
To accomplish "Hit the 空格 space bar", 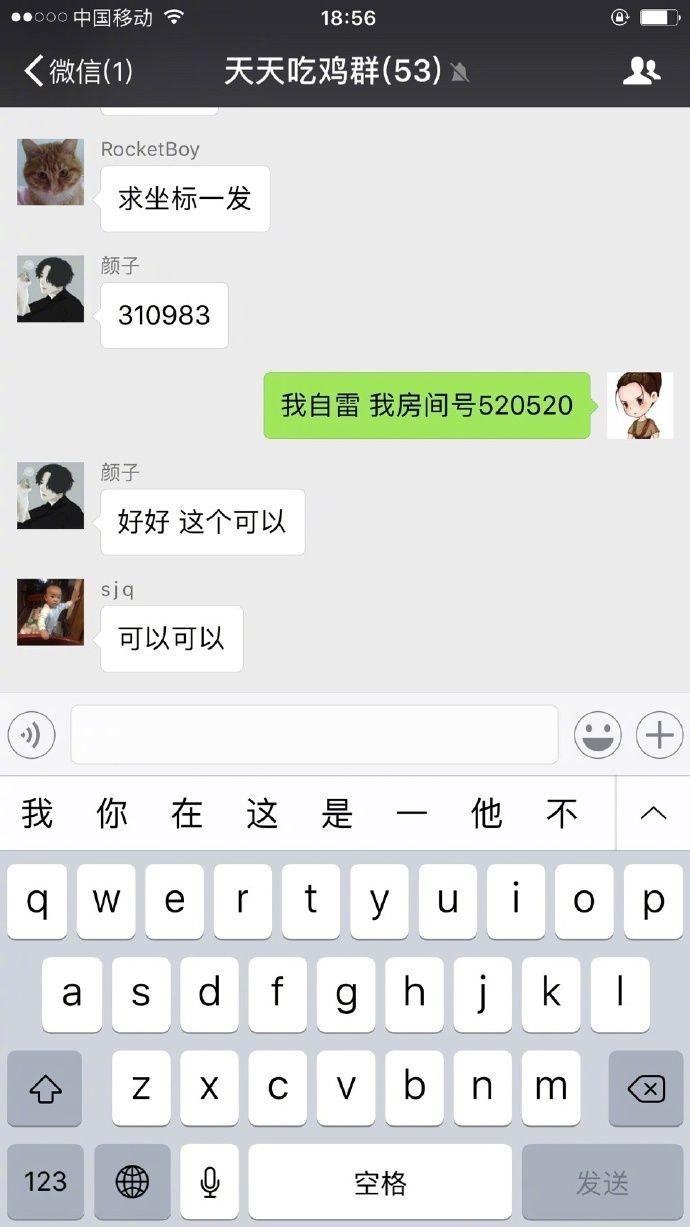I will pos(380,1182).
